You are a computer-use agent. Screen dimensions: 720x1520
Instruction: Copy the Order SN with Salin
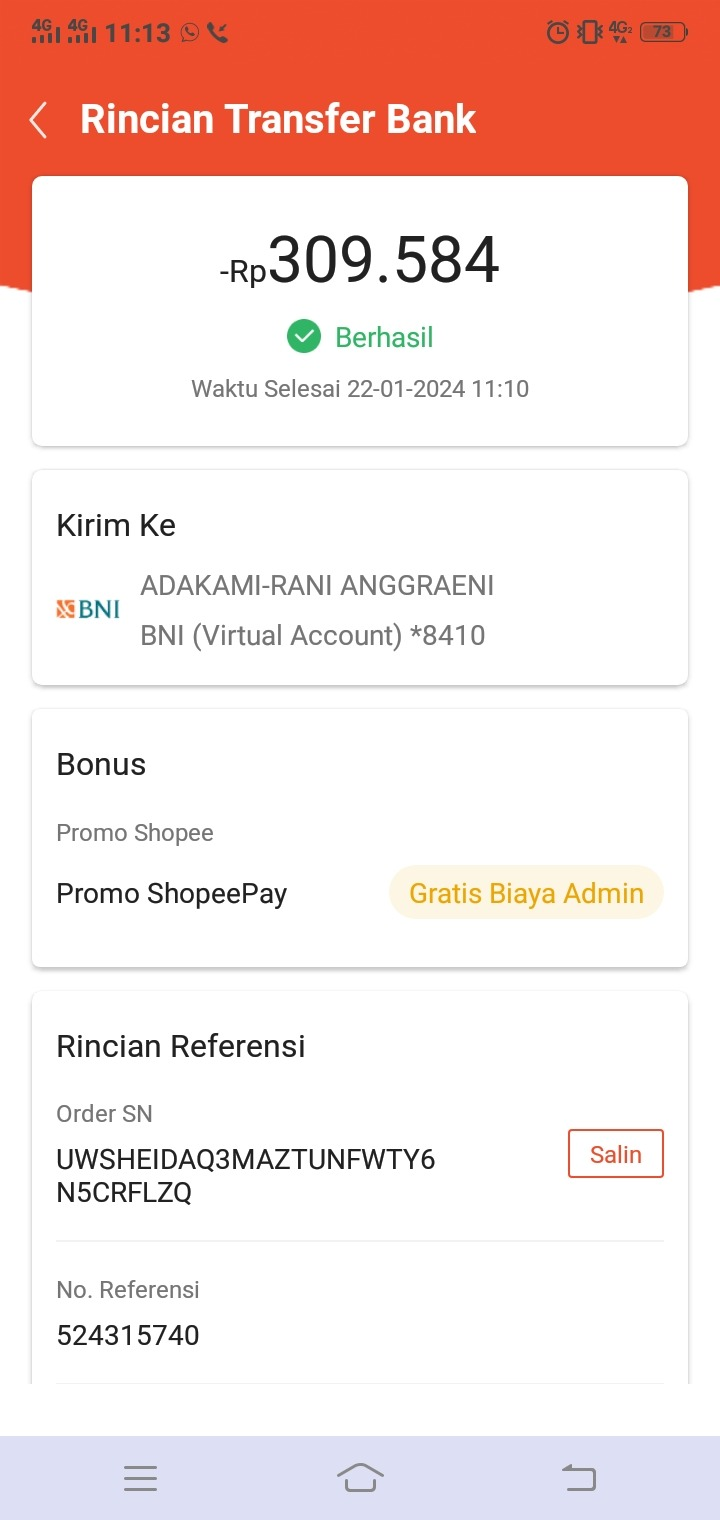615,1154
